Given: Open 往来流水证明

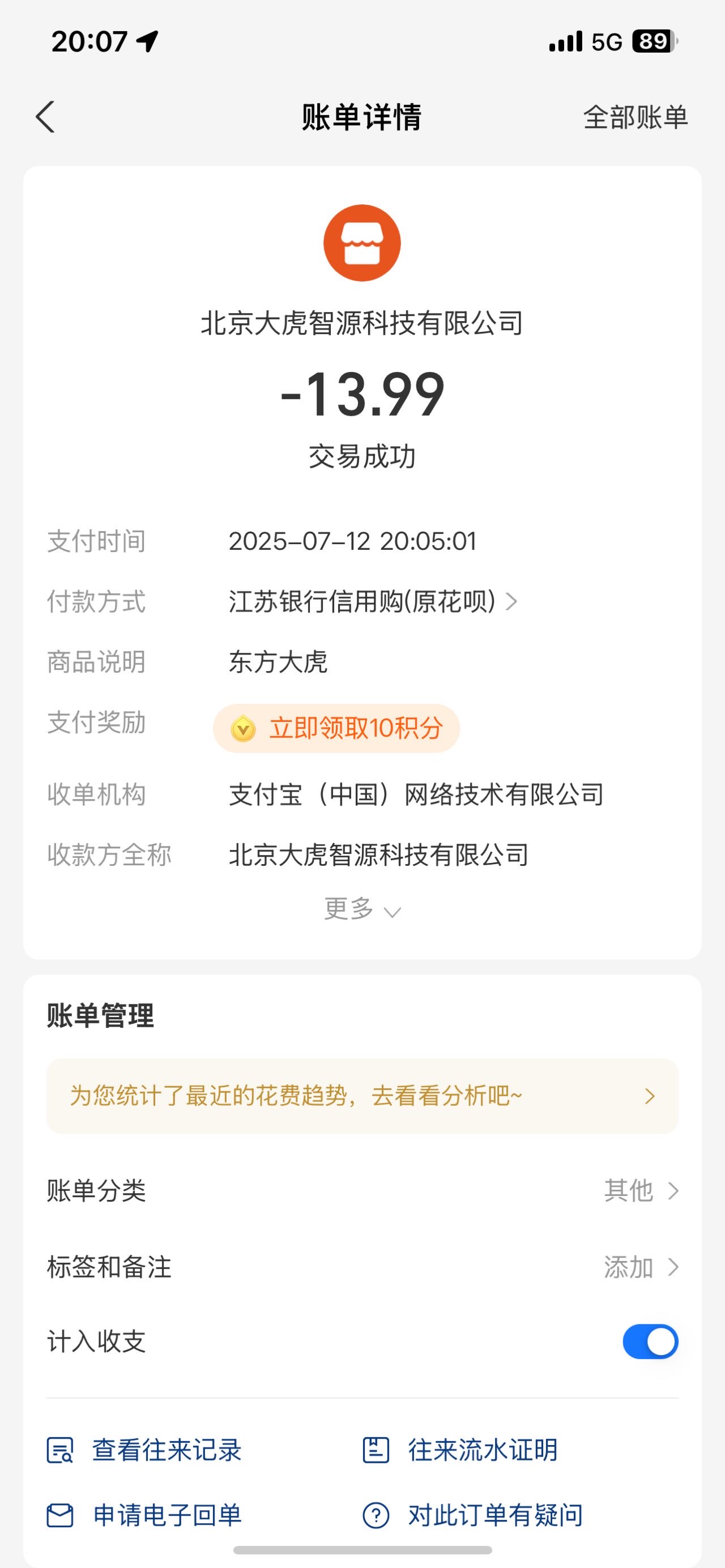Looking at the screenshot, I should click(460, 1449).
